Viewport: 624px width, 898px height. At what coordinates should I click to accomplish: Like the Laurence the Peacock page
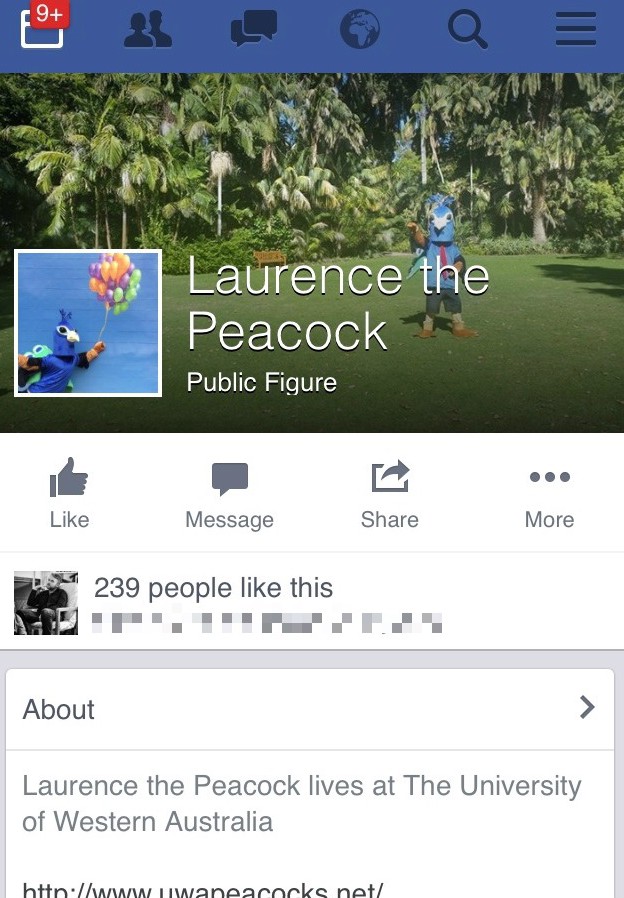(69, 493)
